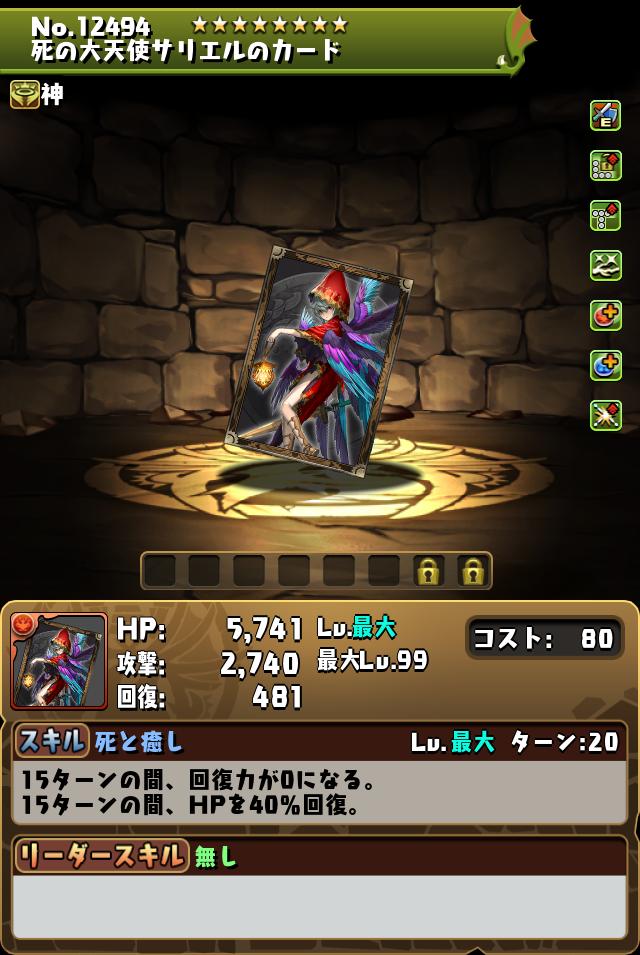Tap the first empty latent awakening slot
This screenshot has height=955, width=640.
click(160, 571)
